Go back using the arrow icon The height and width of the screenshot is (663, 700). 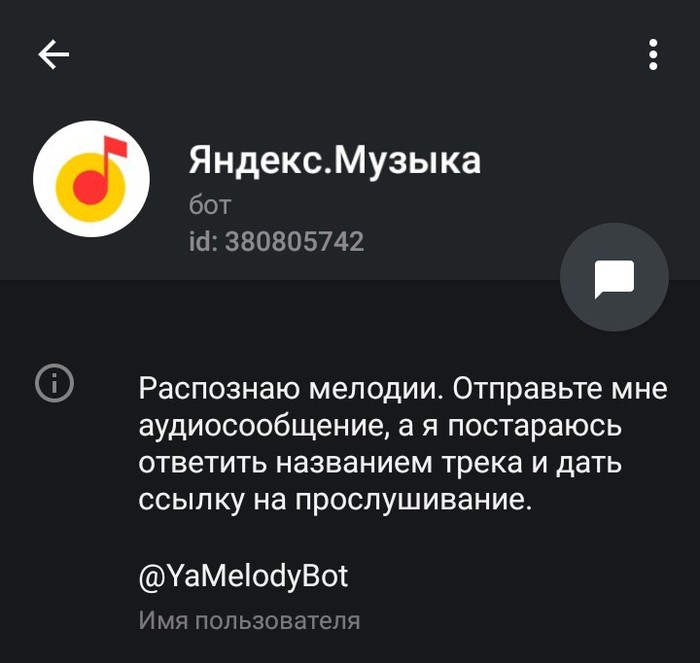(54, 55)
